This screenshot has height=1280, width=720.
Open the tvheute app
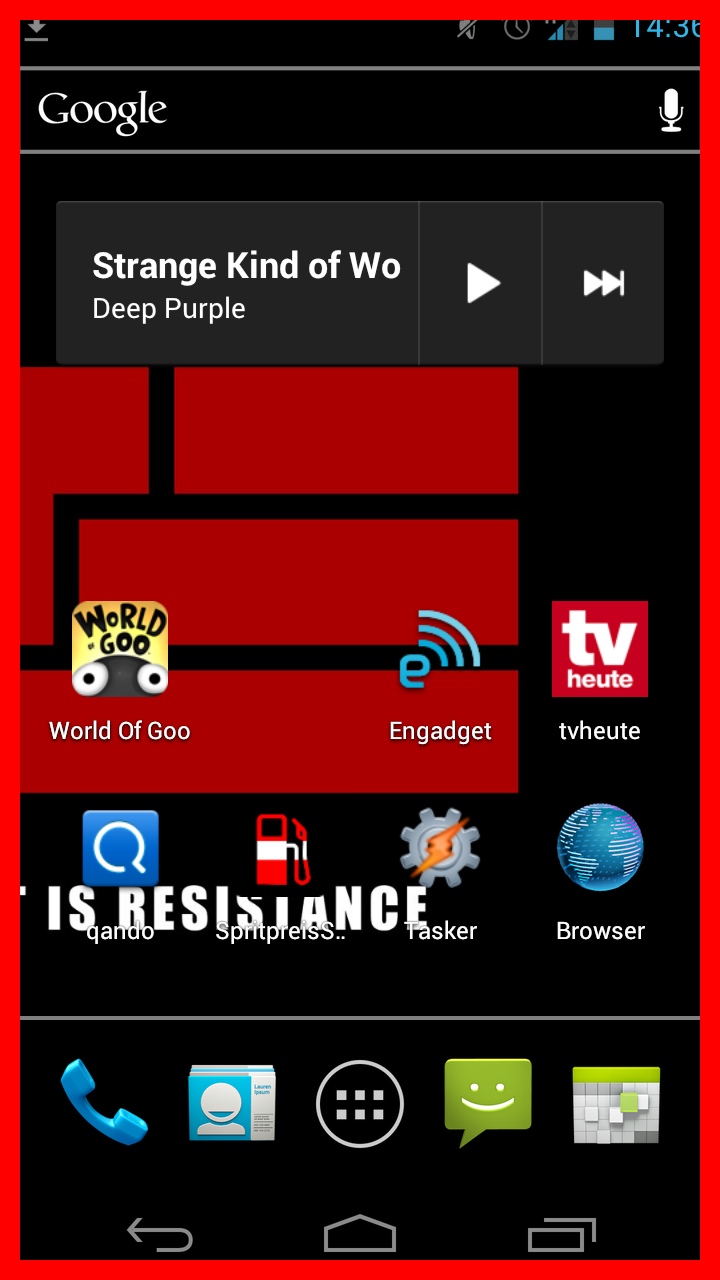tap(600, 672)
